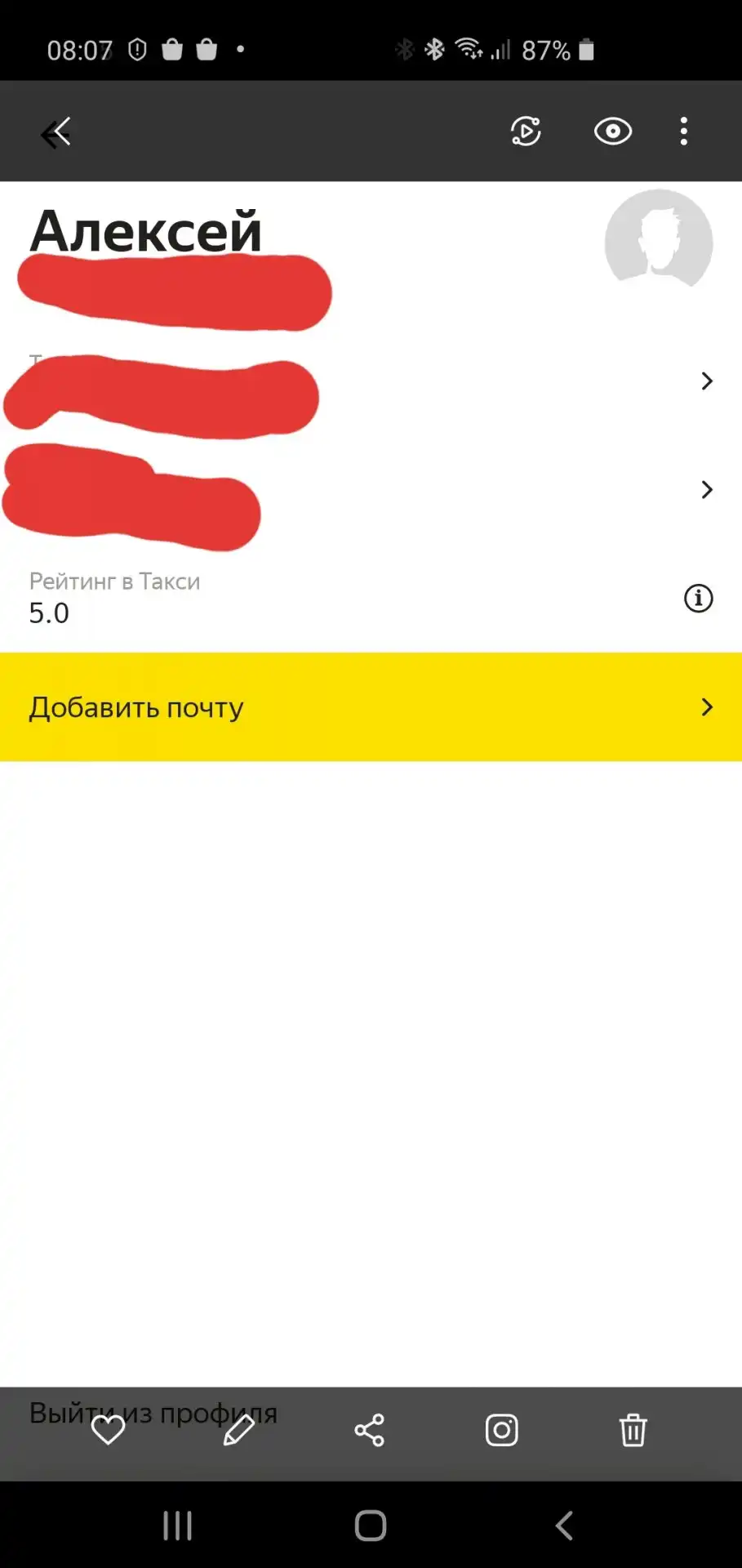Tap the circular play icon in top bar

click(526, 131)
